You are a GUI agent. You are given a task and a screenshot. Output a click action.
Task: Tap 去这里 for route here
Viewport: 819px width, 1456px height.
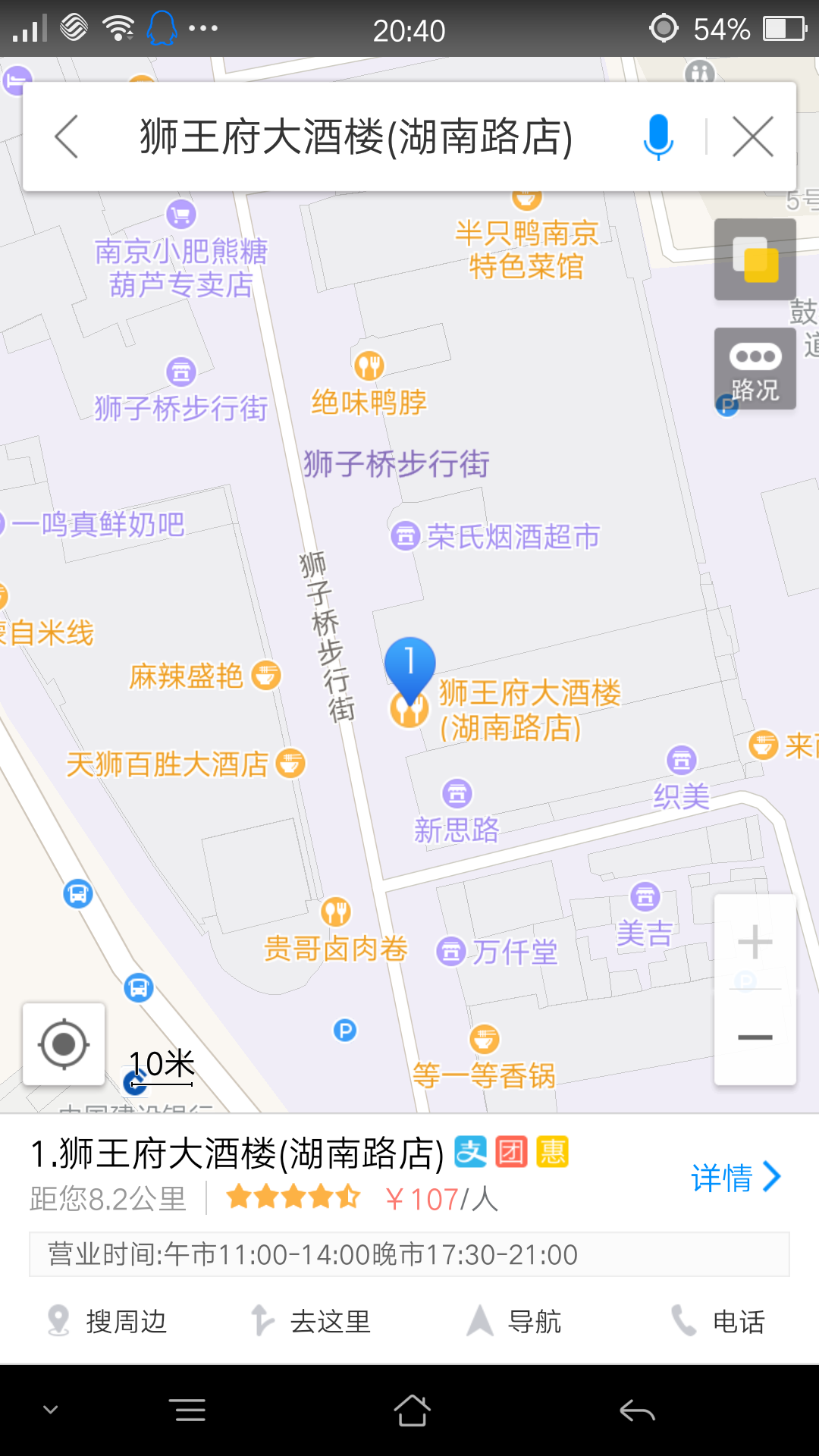coord(312,1321)
